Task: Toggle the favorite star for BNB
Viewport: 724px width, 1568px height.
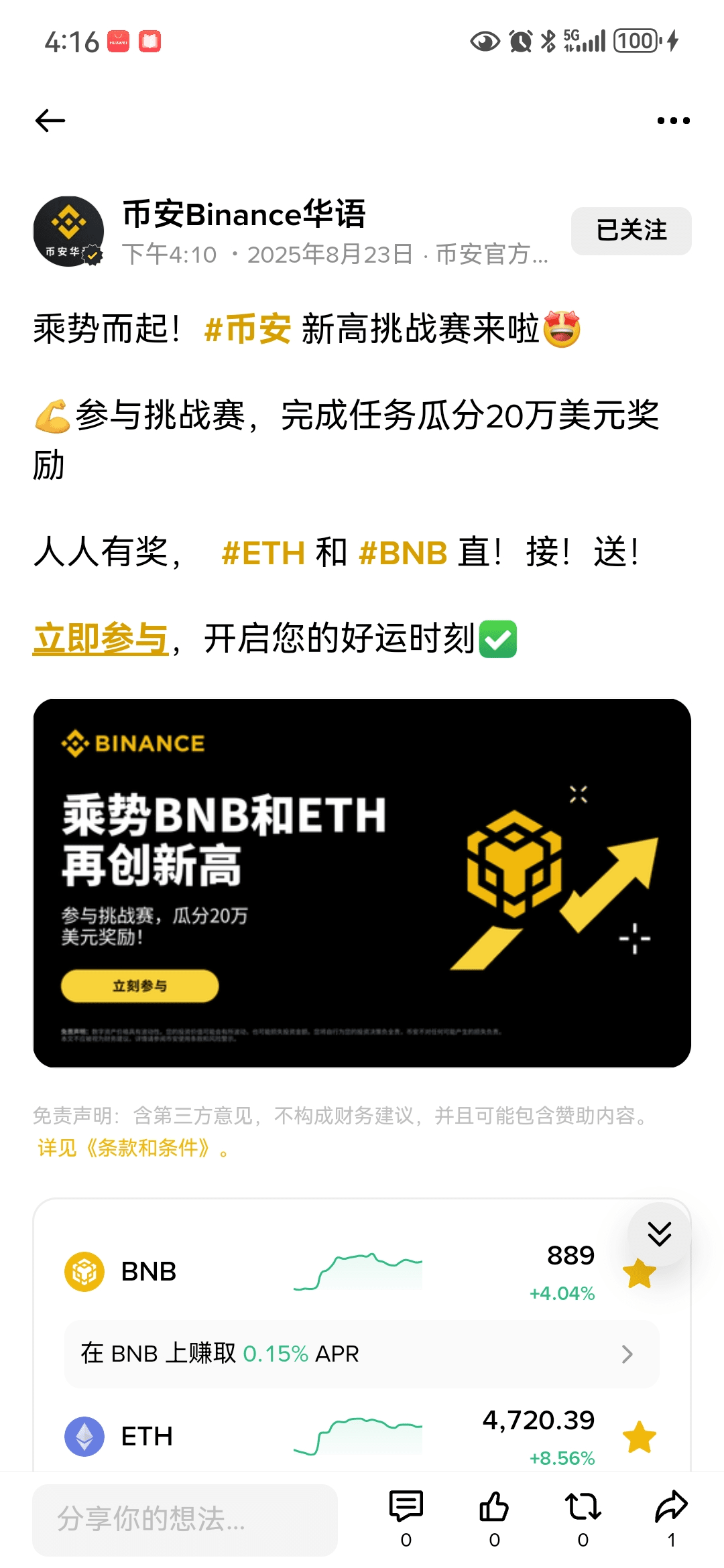Action: [639, 1275]
